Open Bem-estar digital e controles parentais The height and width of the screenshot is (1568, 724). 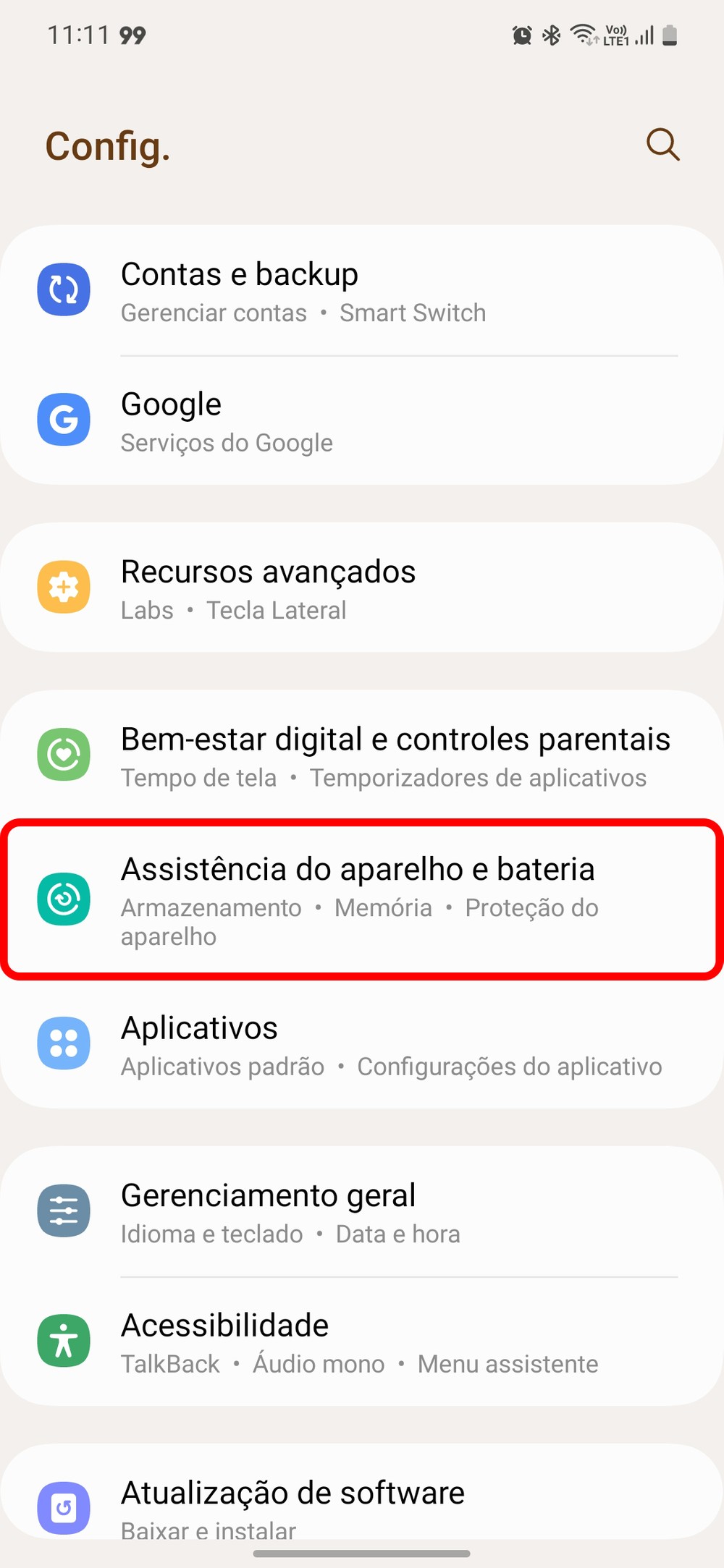click(362, 755)
